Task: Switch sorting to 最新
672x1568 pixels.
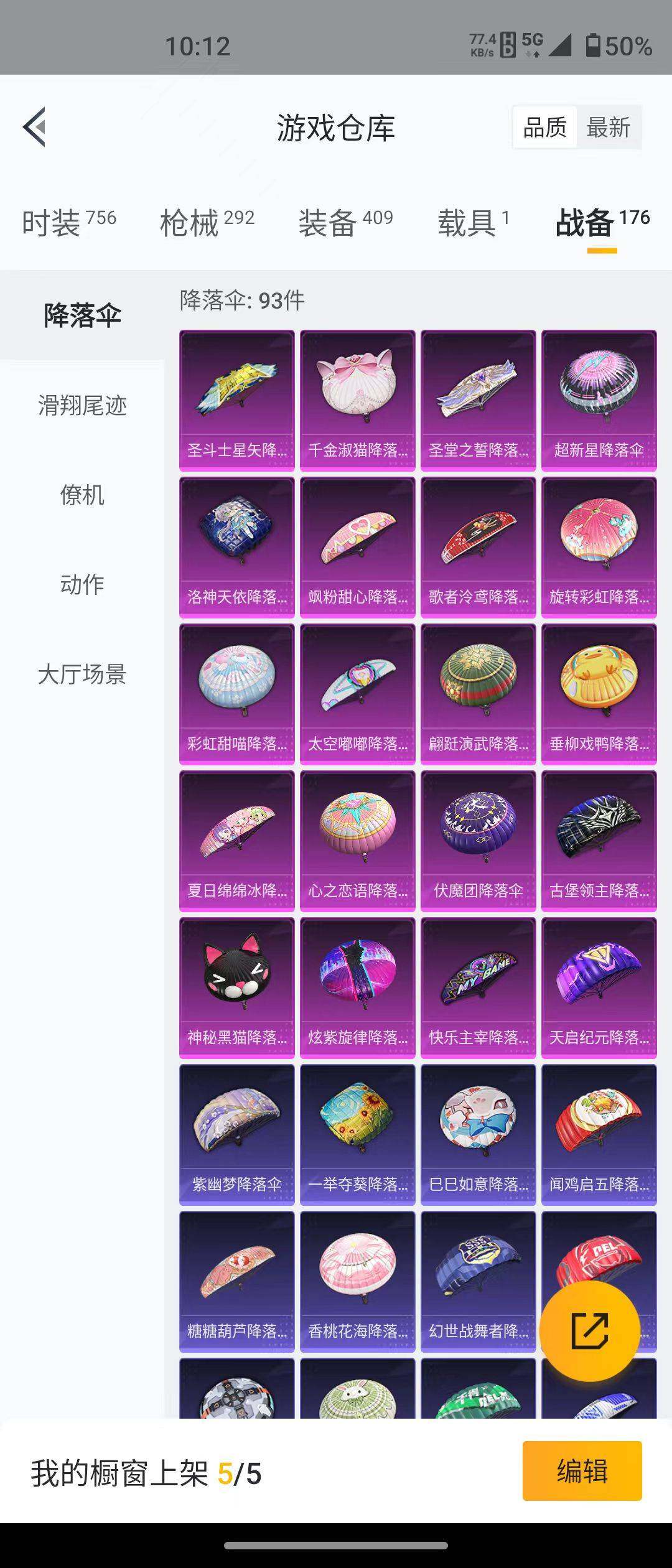Action: click(607, 126)
